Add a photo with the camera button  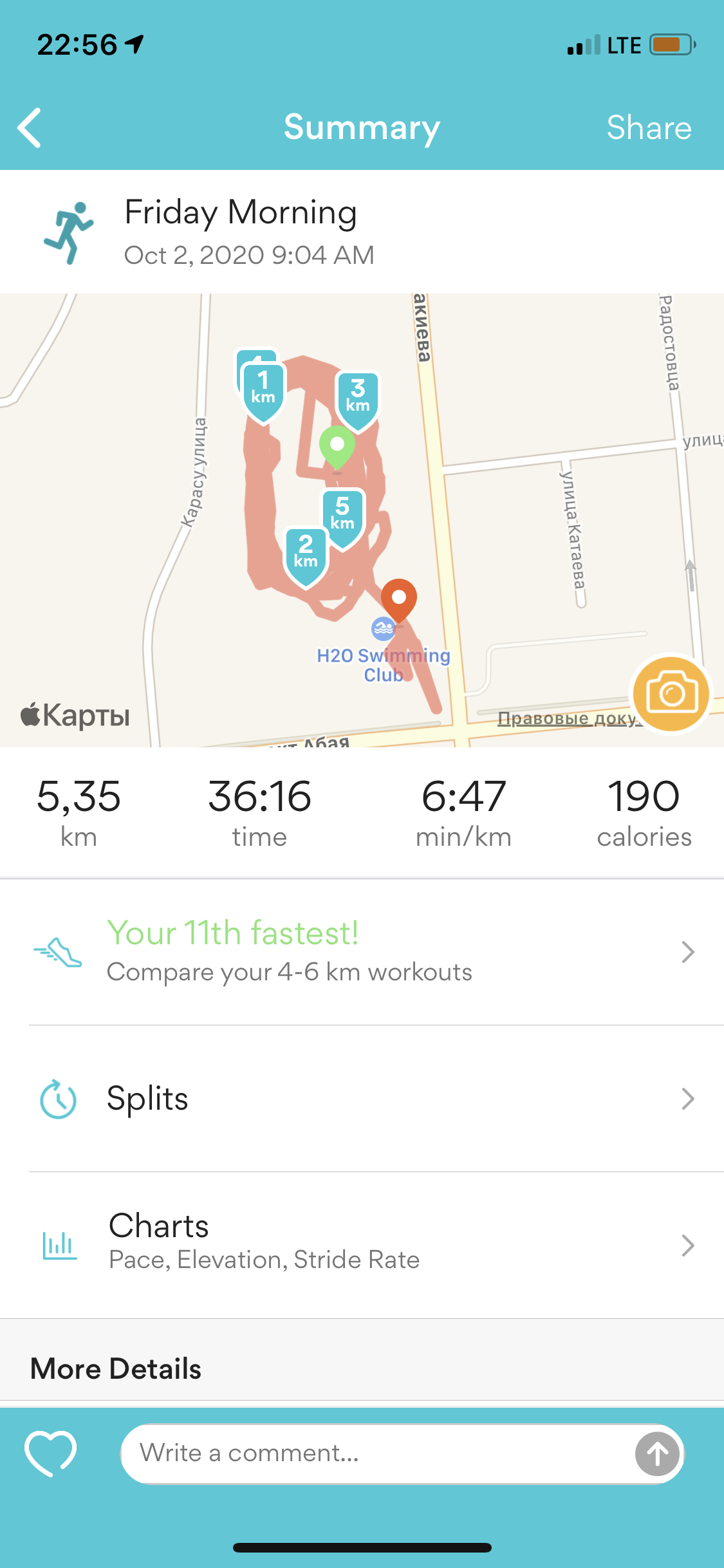pyautogui.click(x=671, y=694)
